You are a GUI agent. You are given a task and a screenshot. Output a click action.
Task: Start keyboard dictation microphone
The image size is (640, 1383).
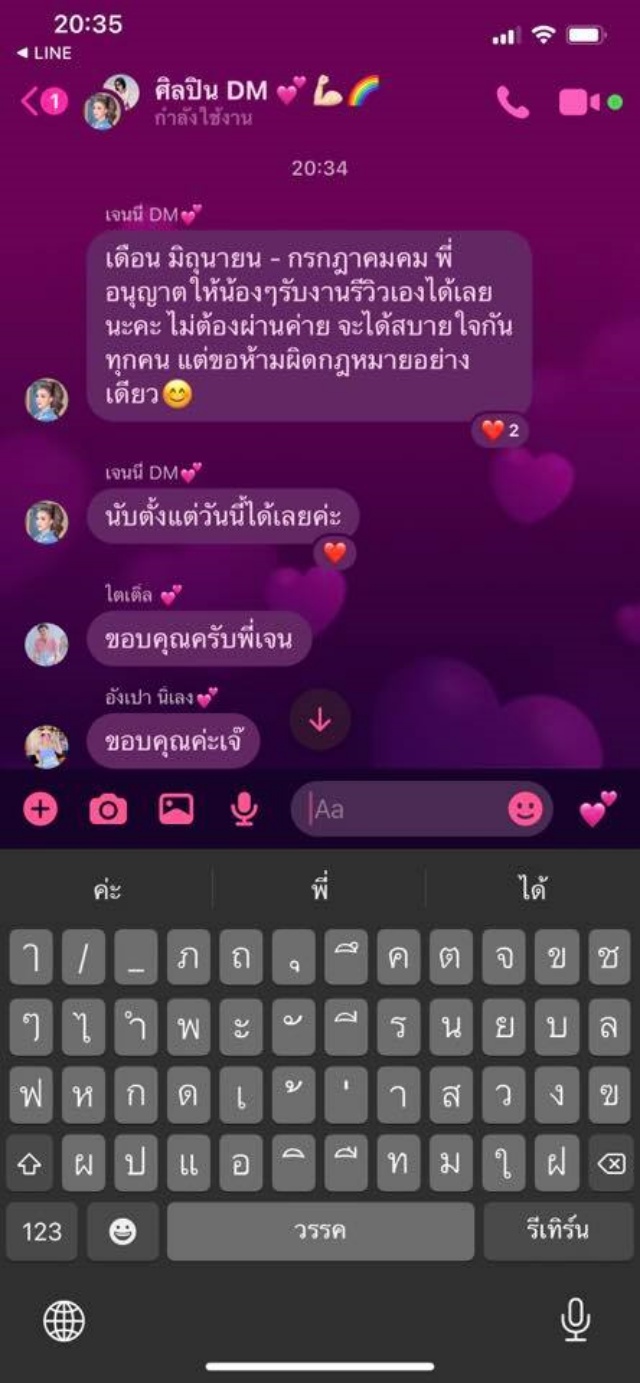(x=575, y=1322)
